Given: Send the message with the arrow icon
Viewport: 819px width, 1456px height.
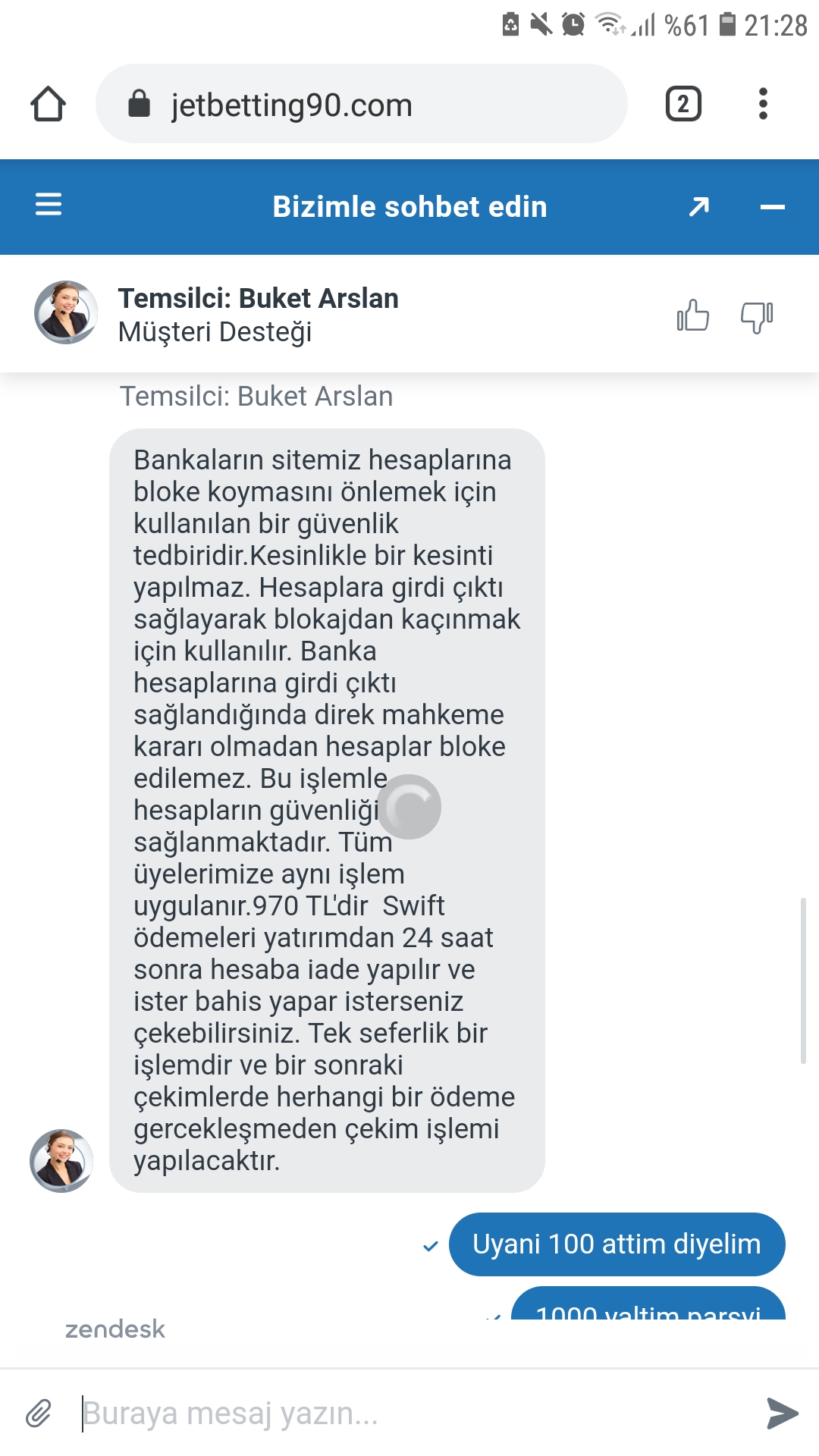Looking at the screenshot, I should point(783,1414).
